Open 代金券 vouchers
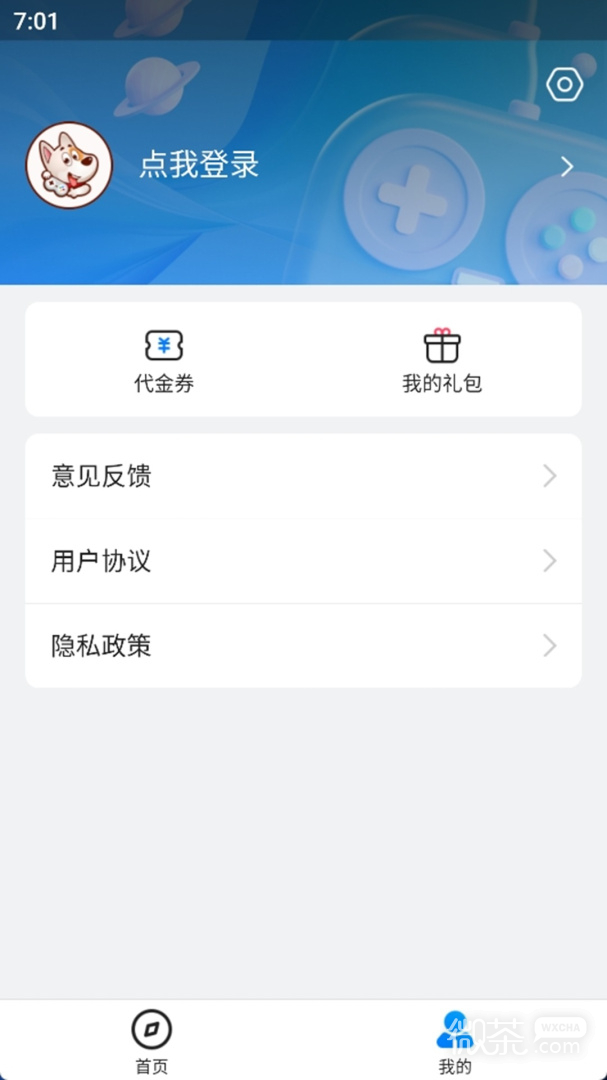The width and height of the screenshot is (607, 1080). (164, 360)
